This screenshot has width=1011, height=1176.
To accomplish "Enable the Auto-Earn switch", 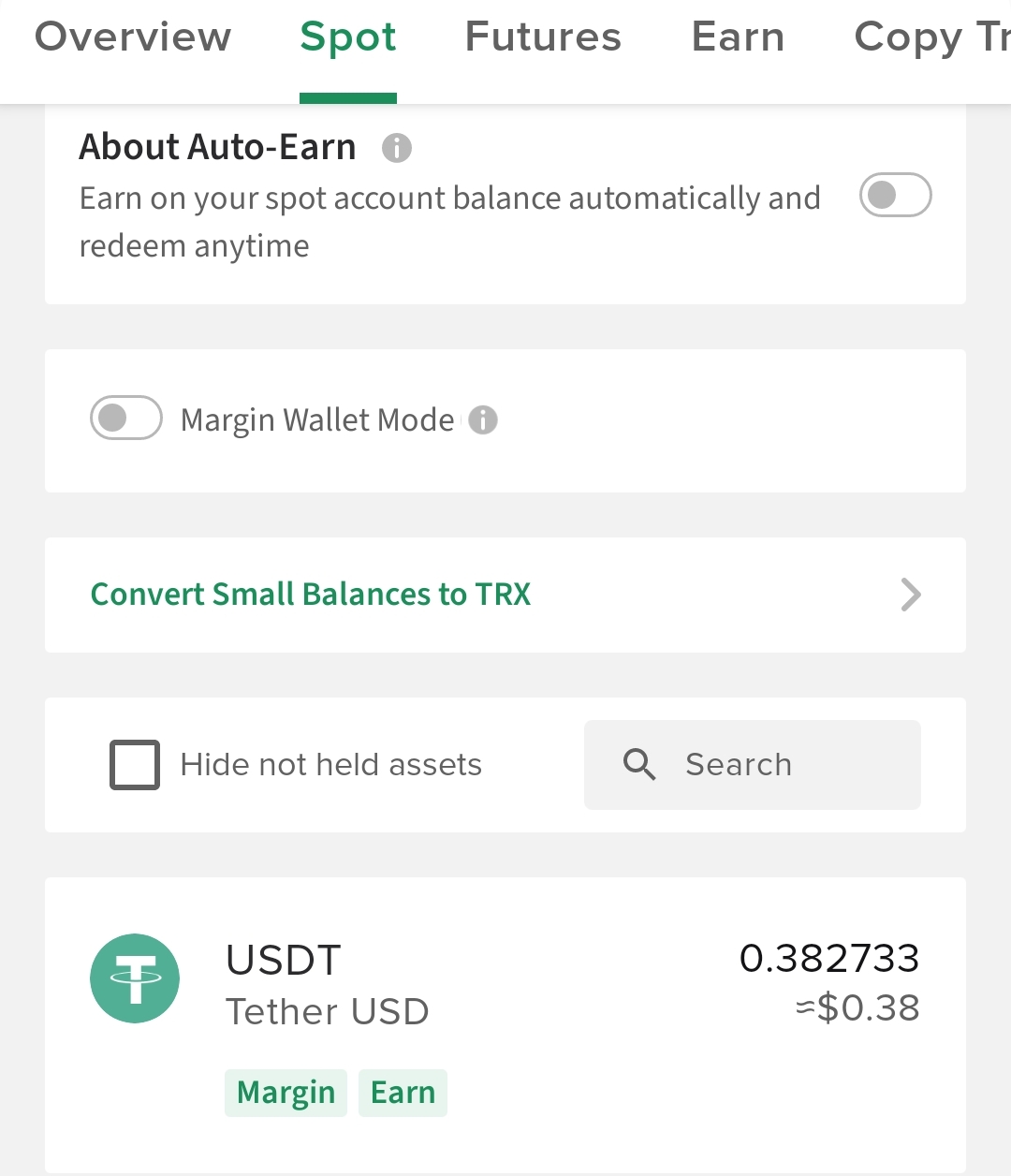I will tap(895, 195).
